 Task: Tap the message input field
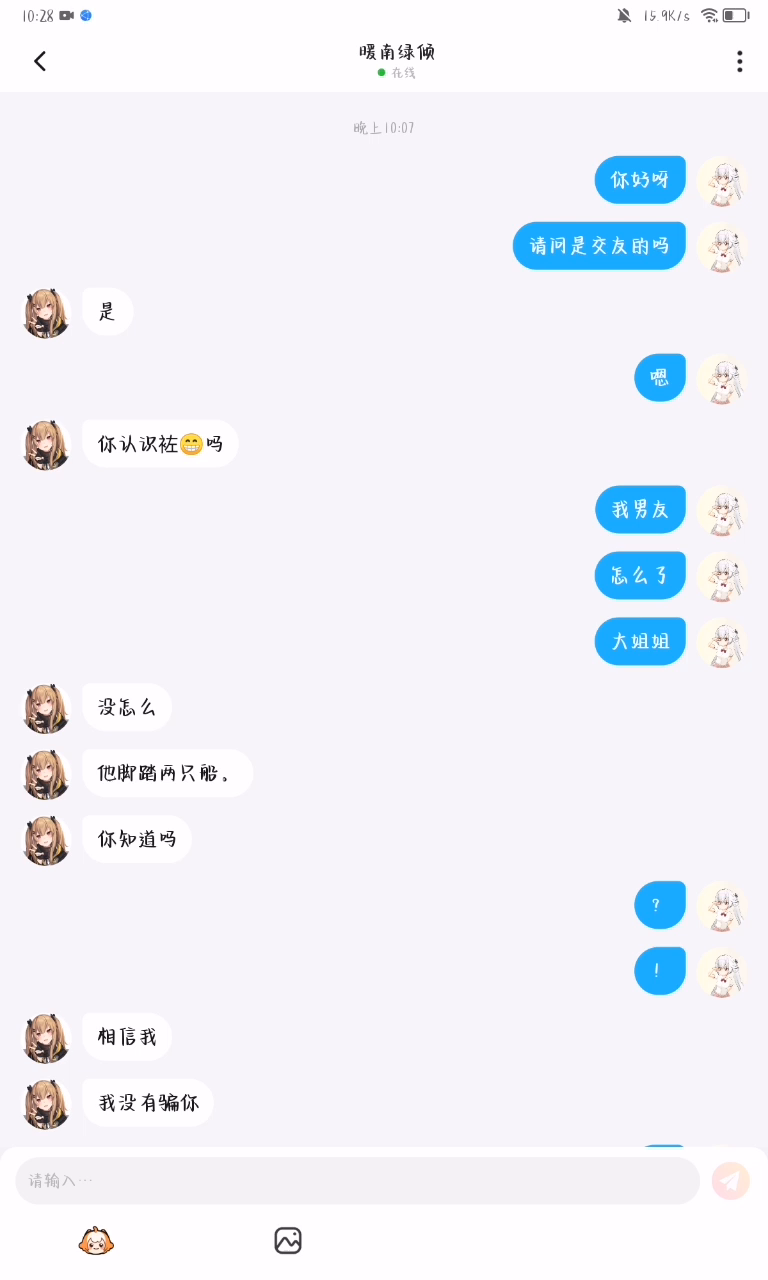coord(357,1181)
